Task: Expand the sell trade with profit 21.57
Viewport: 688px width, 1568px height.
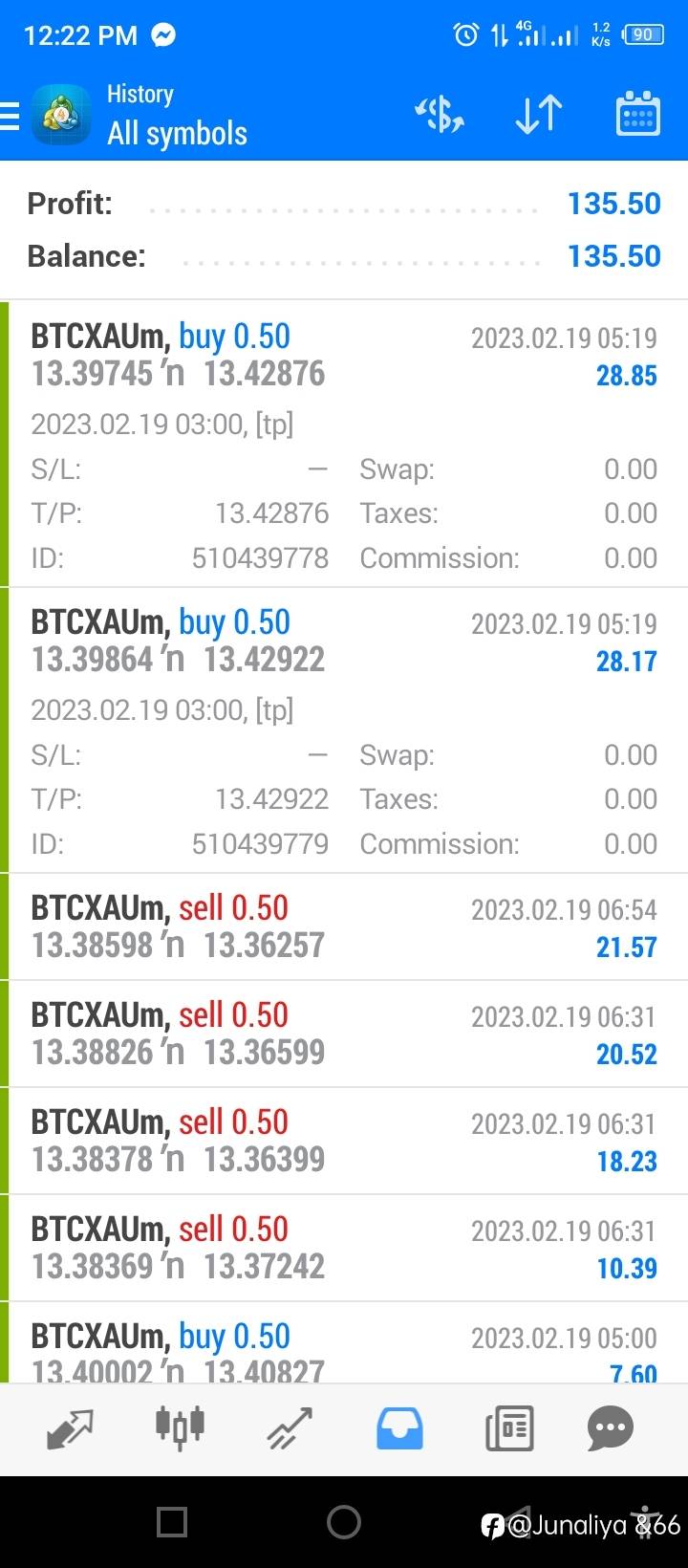Action: 344,926
